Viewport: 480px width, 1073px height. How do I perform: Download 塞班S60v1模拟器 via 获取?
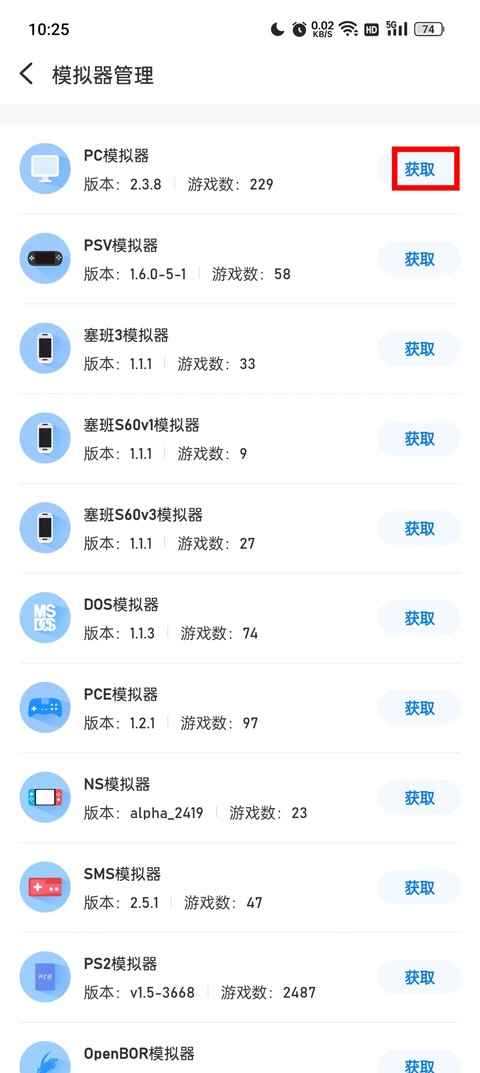click(x=419, y=438)
